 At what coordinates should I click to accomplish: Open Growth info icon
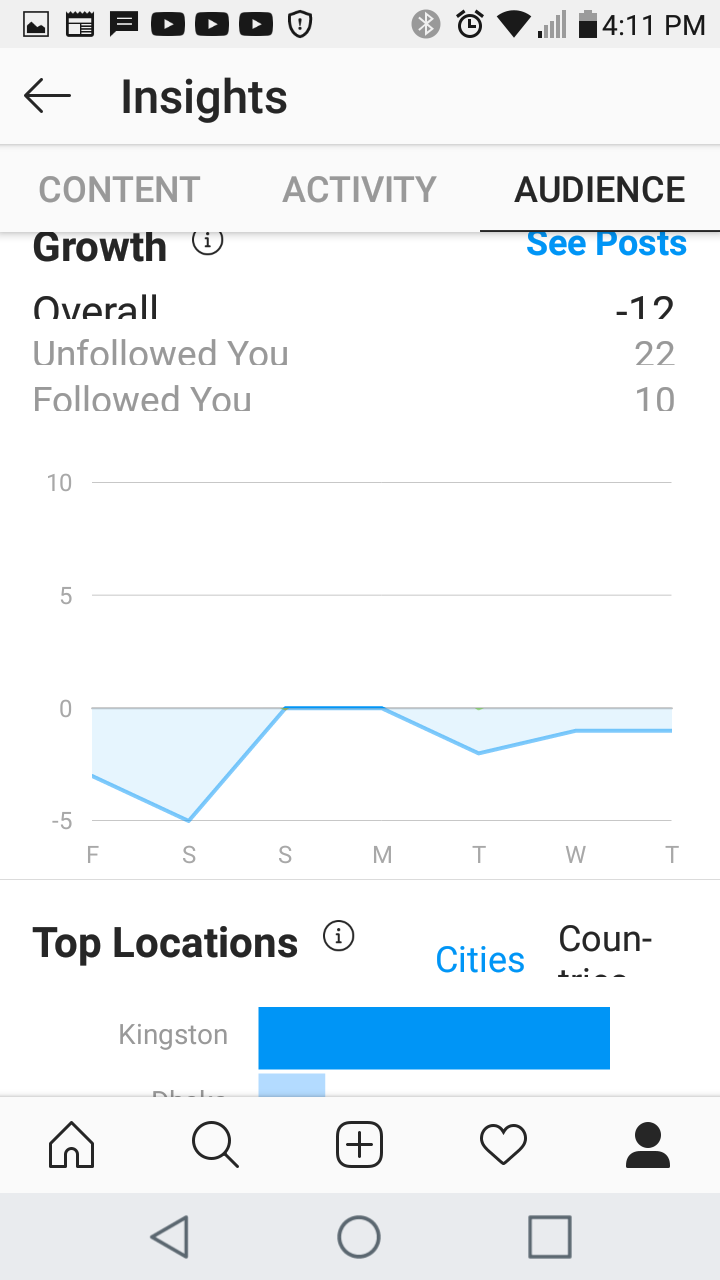pos(207,242)
